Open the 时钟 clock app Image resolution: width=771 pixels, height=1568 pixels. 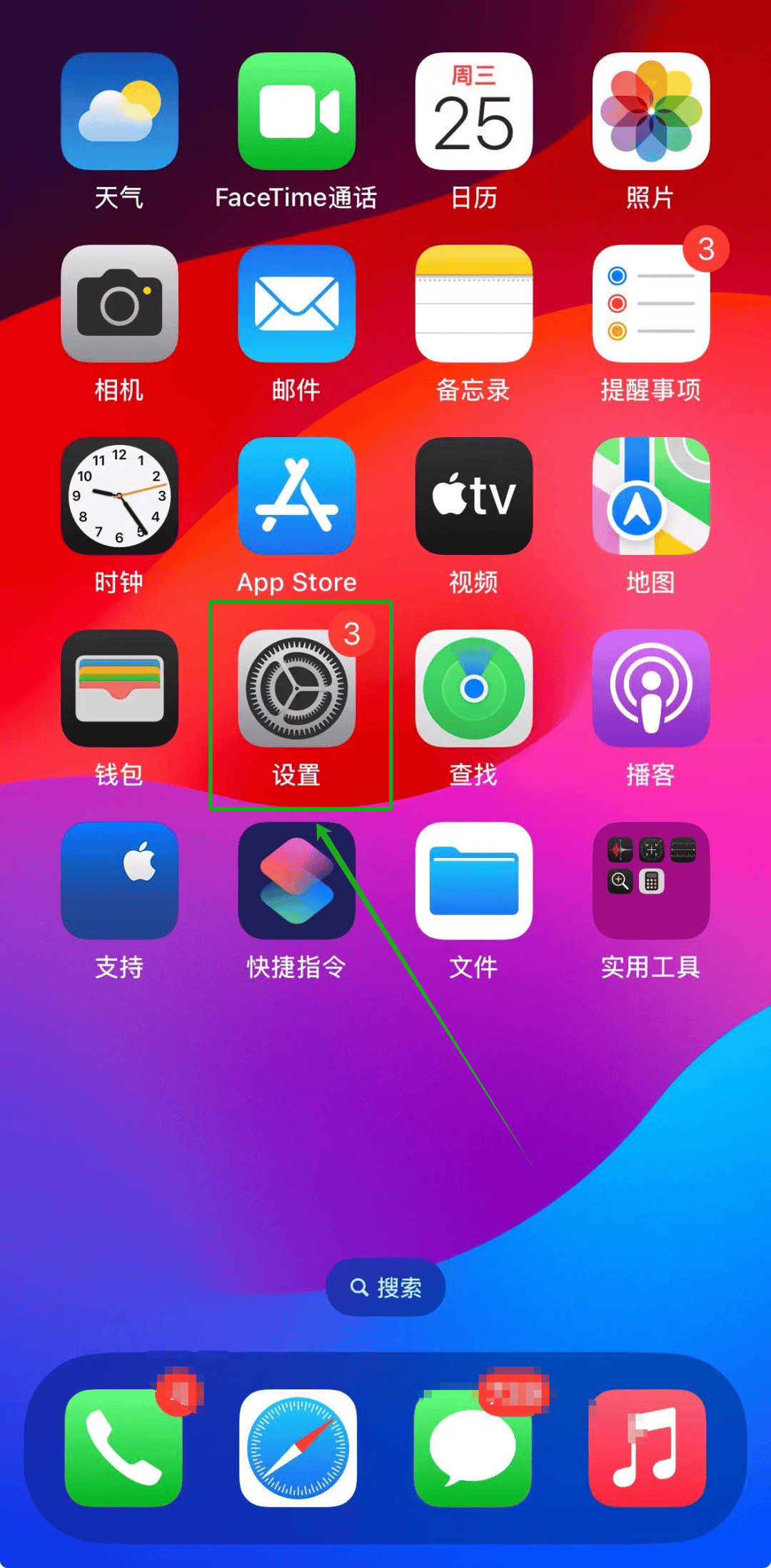[x=119, y=496]
